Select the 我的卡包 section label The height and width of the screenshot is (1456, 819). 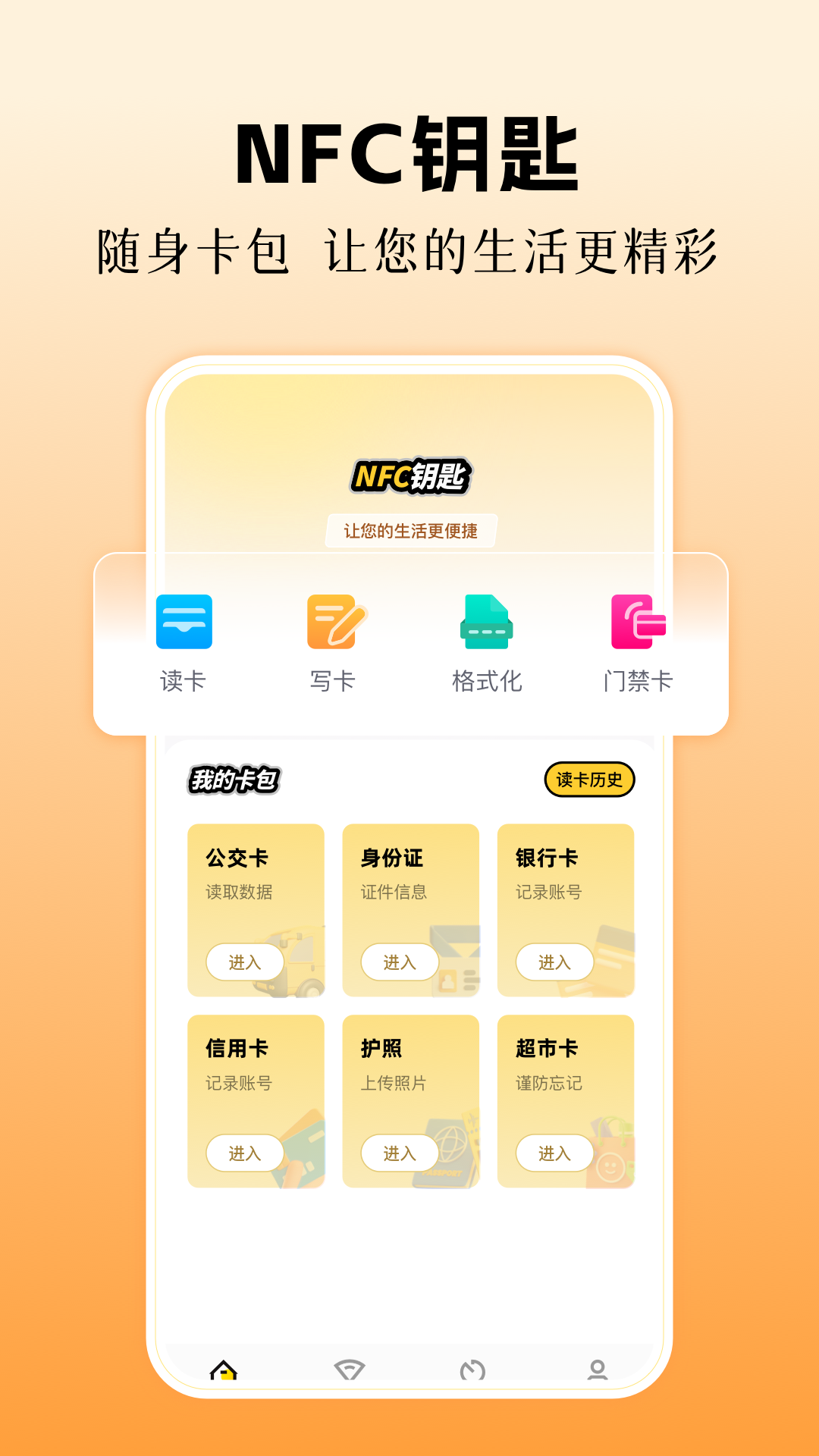point(232,780)
